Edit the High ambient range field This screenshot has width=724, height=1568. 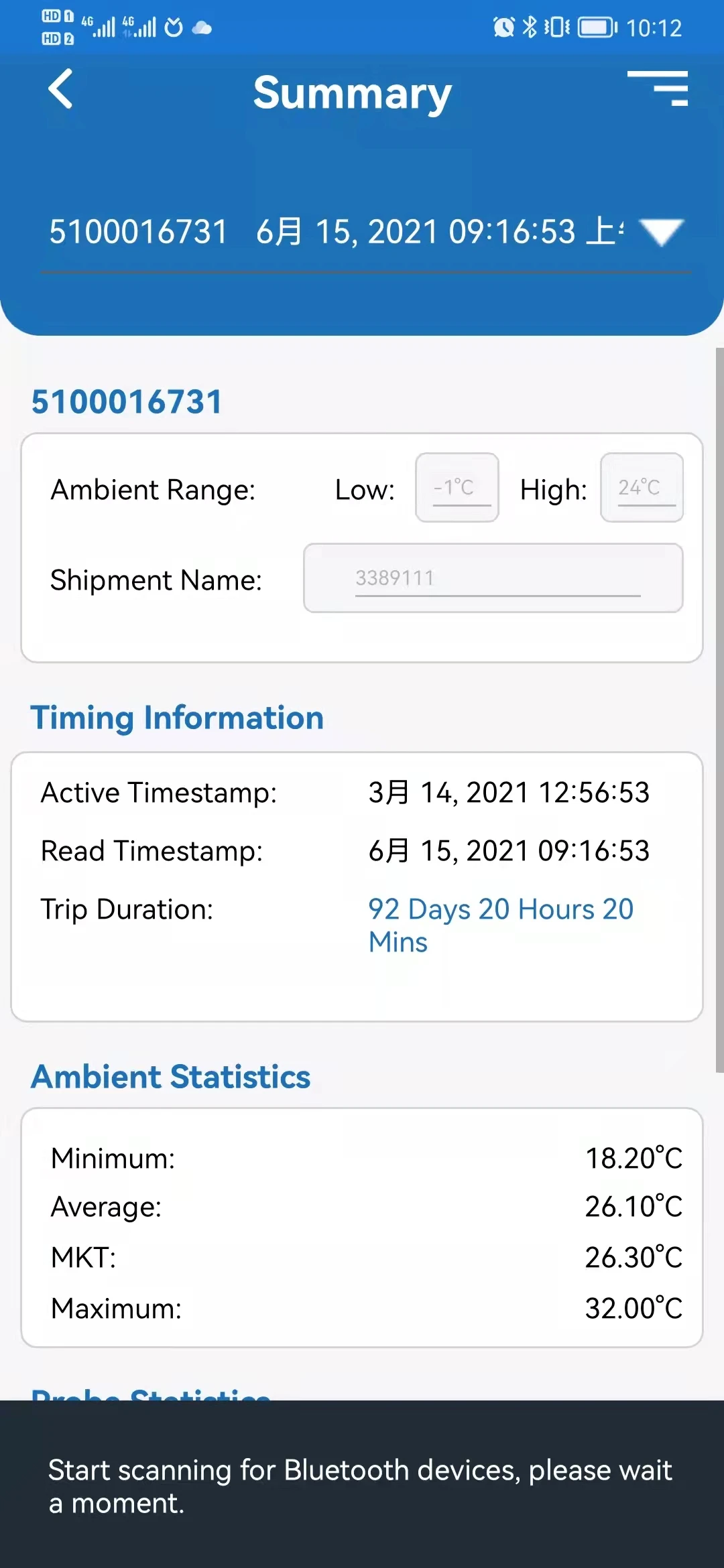642,488
